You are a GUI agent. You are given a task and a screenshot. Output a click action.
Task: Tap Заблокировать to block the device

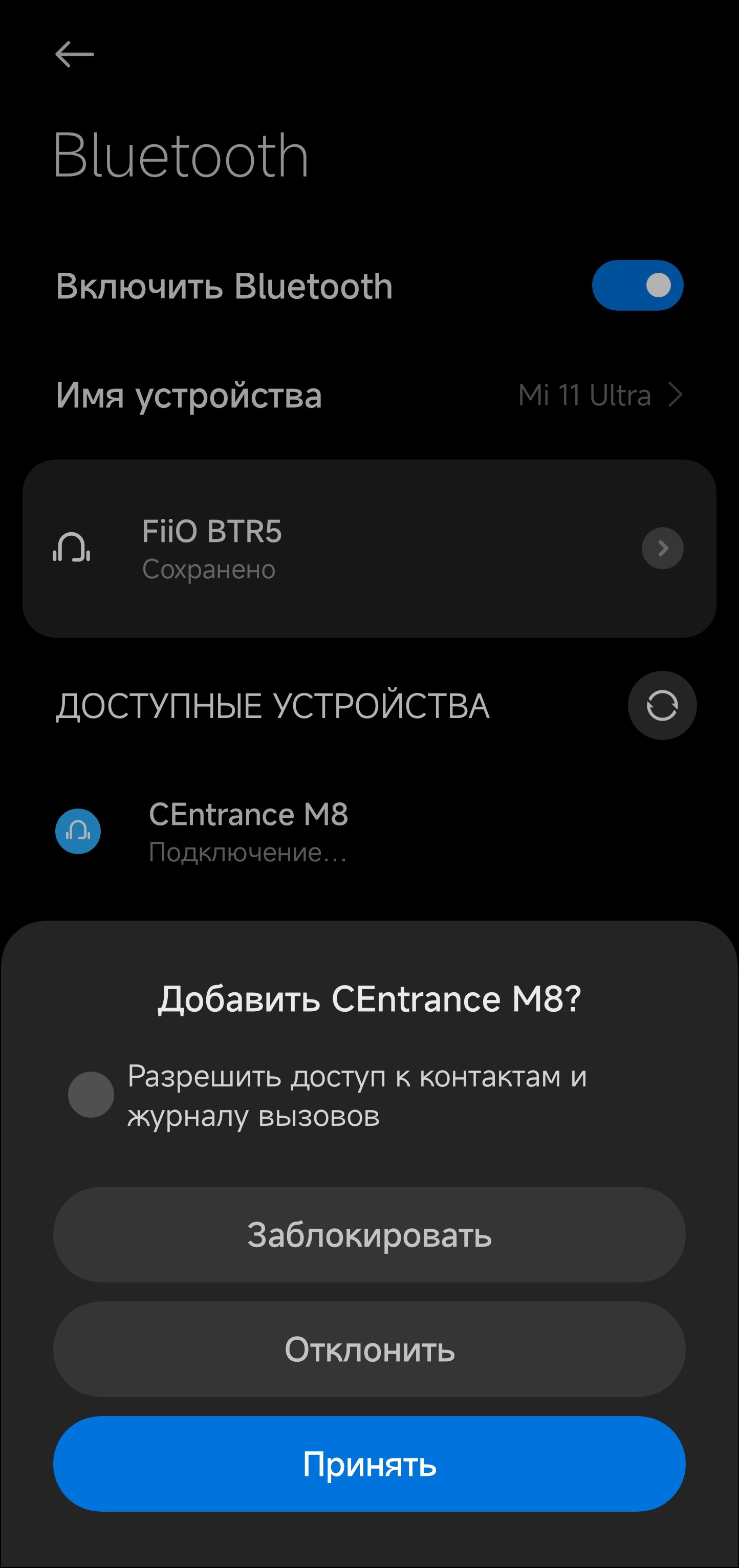coord(369,1234)
